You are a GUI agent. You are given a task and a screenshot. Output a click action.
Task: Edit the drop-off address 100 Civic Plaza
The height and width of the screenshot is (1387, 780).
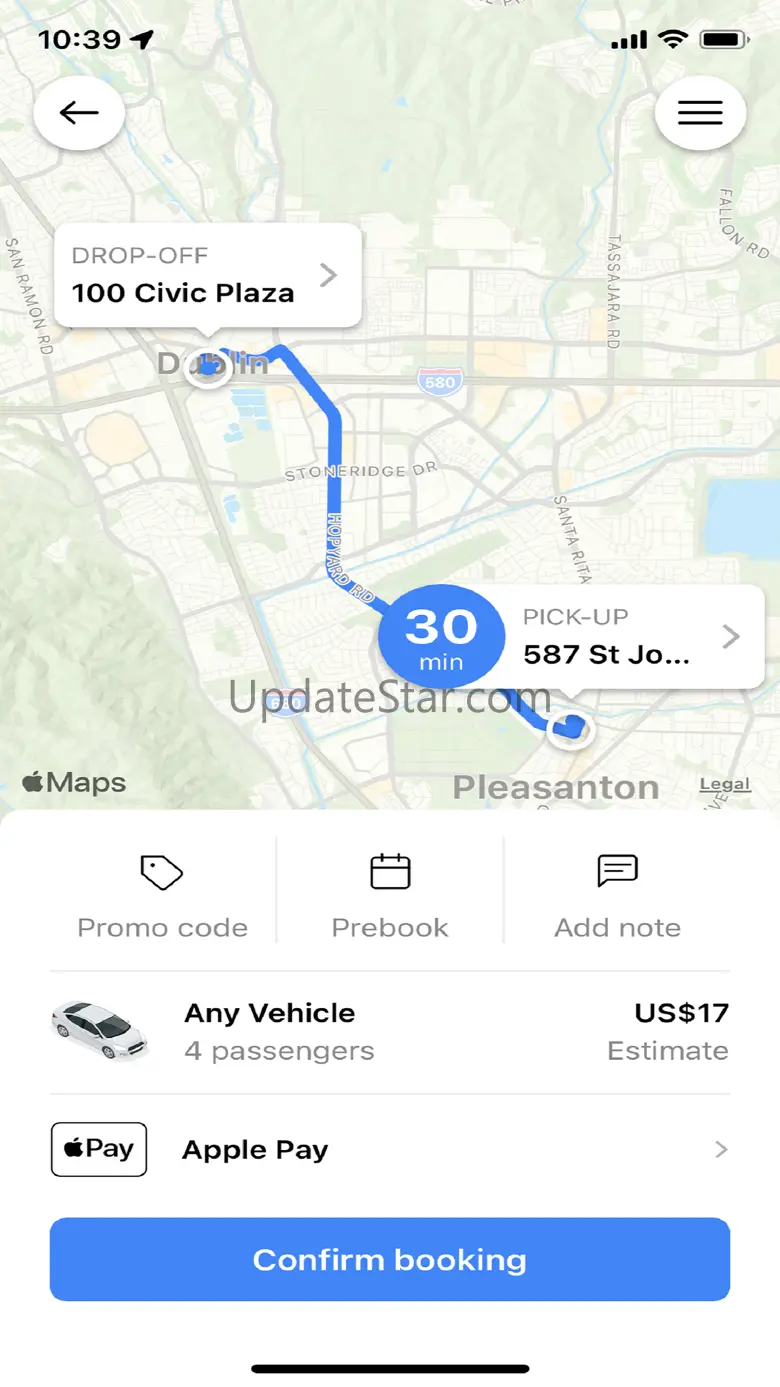coord(207,275)
